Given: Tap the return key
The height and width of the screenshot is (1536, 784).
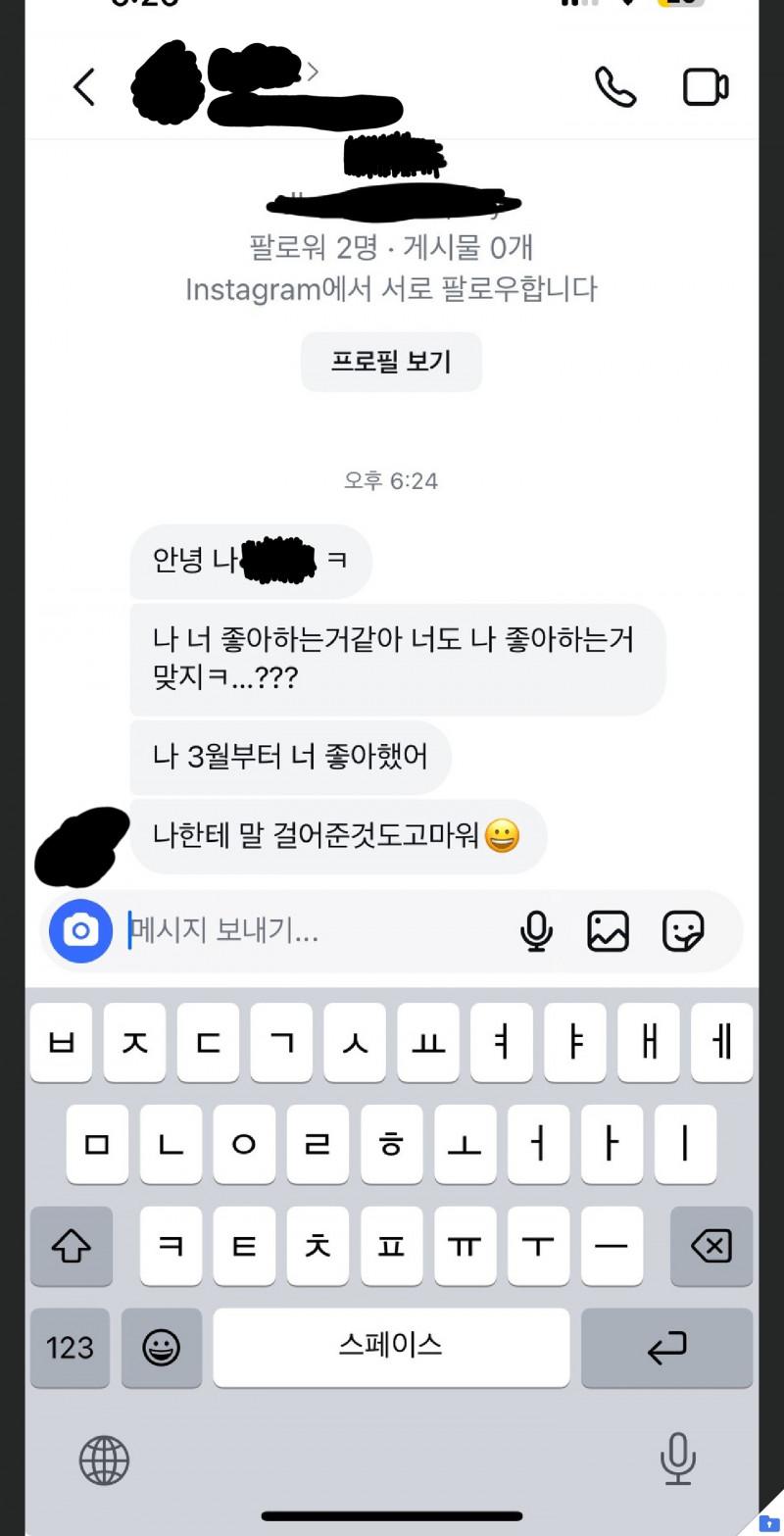Looking at the screenshot, I should 666,1348.
